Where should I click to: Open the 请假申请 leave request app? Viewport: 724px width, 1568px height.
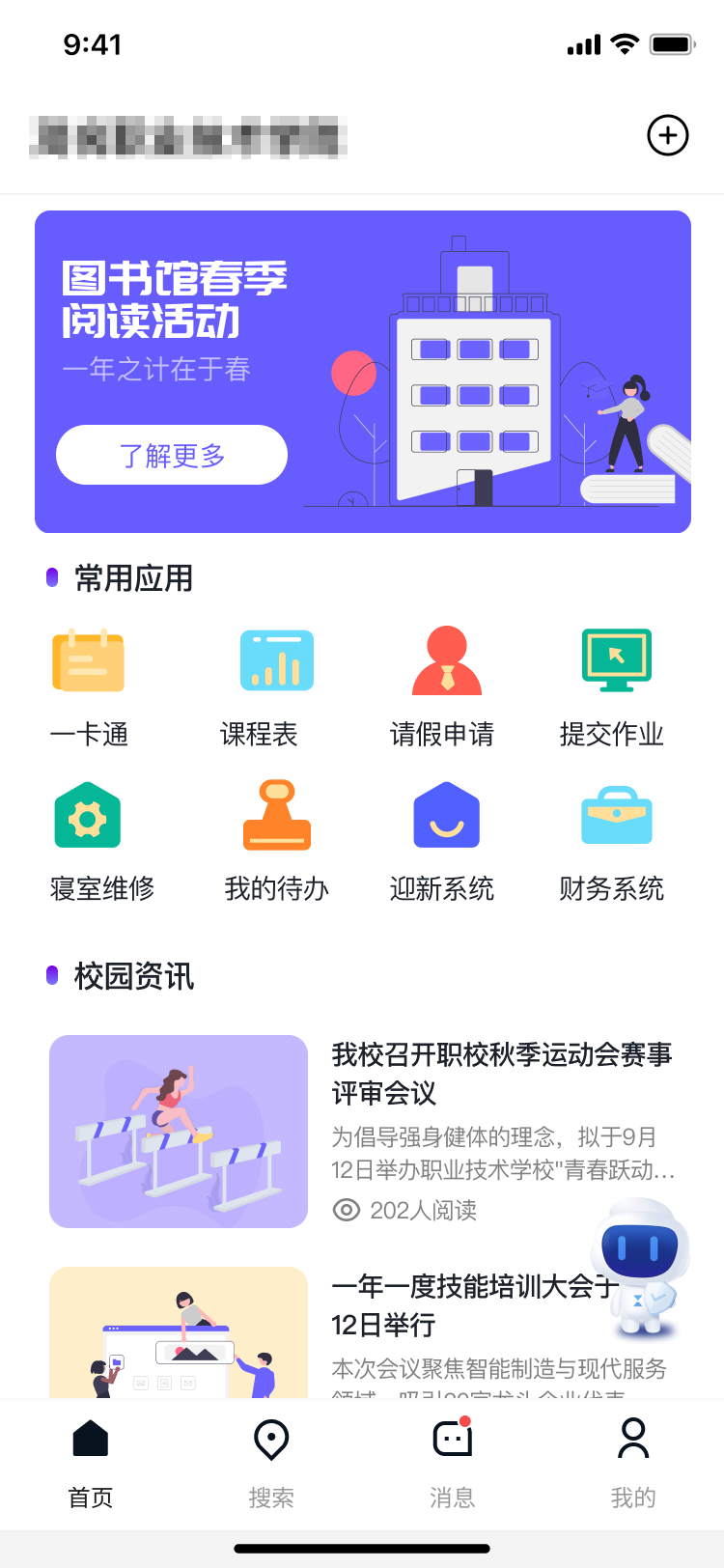point(445,681)
